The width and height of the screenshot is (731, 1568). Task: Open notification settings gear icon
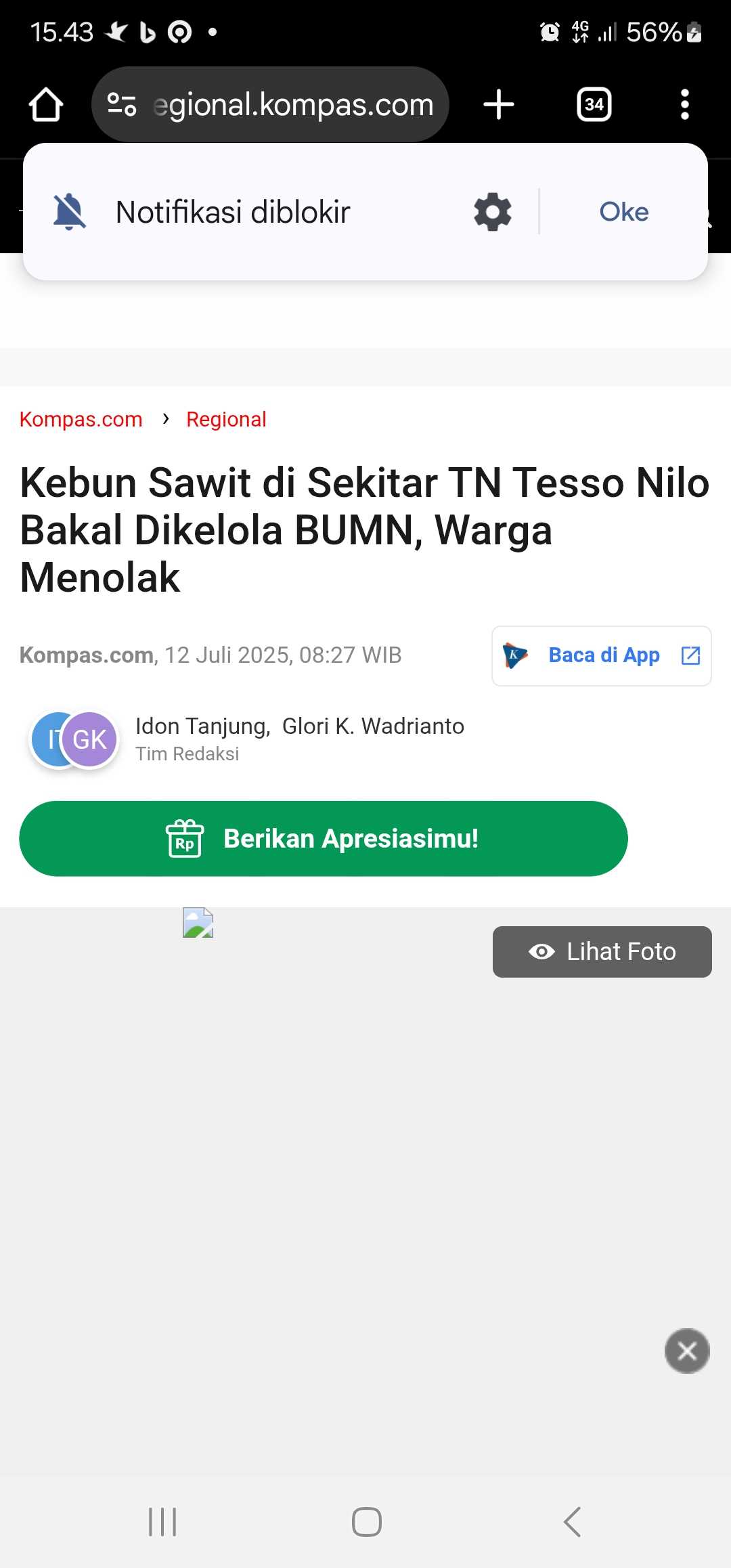click(492, 212)
